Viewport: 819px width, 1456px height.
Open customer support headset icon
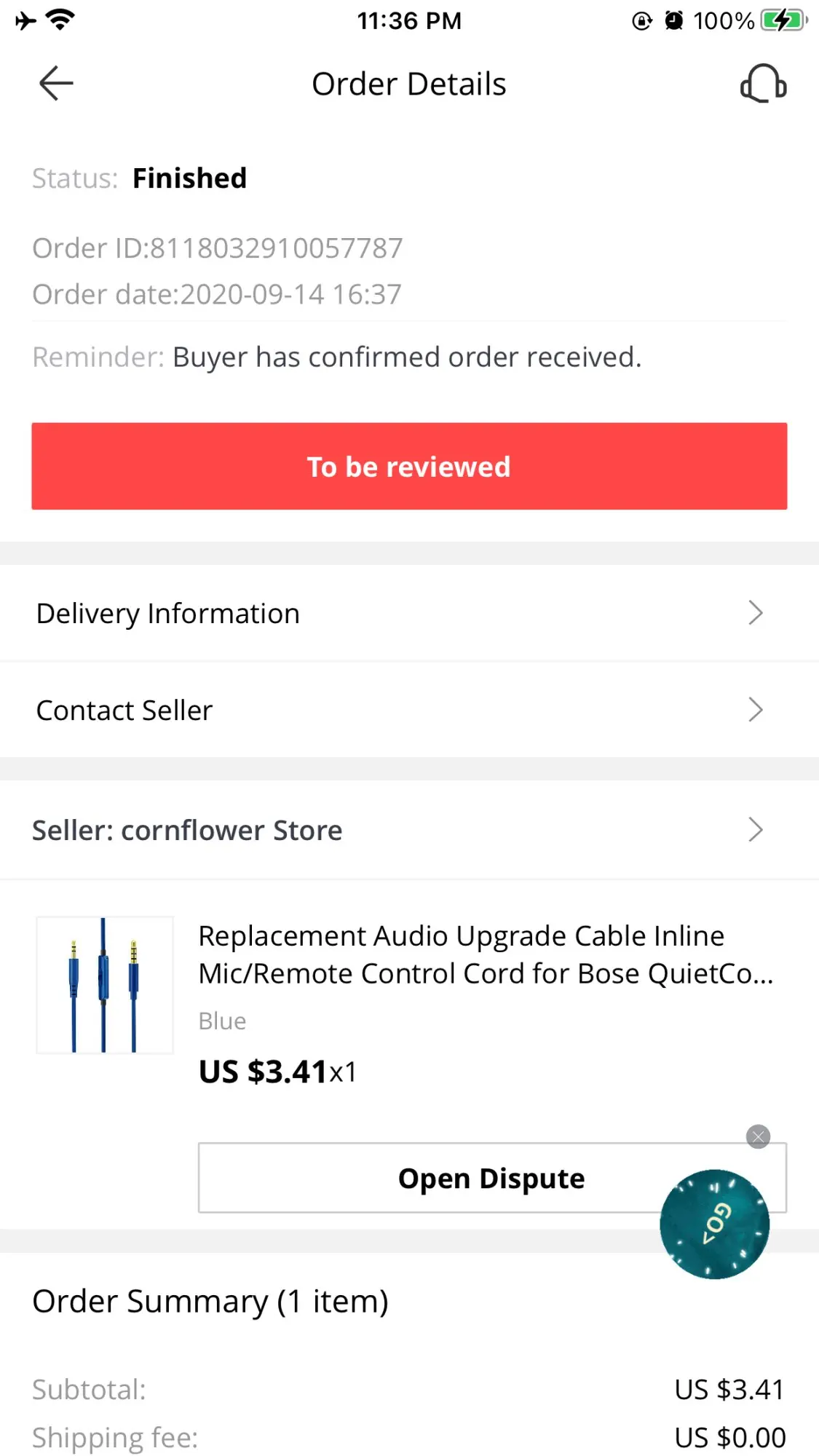coord(763,84)
